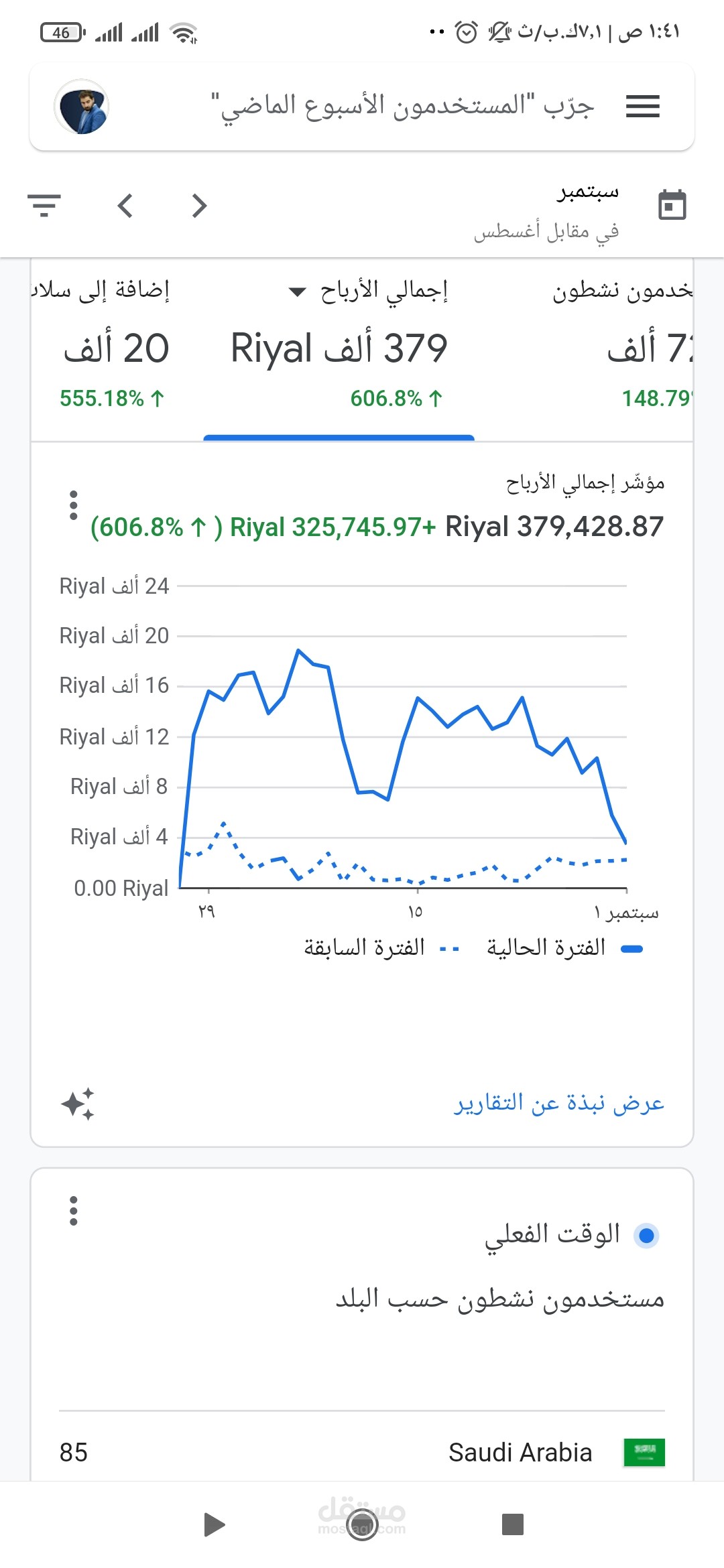Viewport: 724px width, 1568px height.
Task: Open overflow menu of the مؤشر إجمالي الأرباح card
Action: click(74, 505)
